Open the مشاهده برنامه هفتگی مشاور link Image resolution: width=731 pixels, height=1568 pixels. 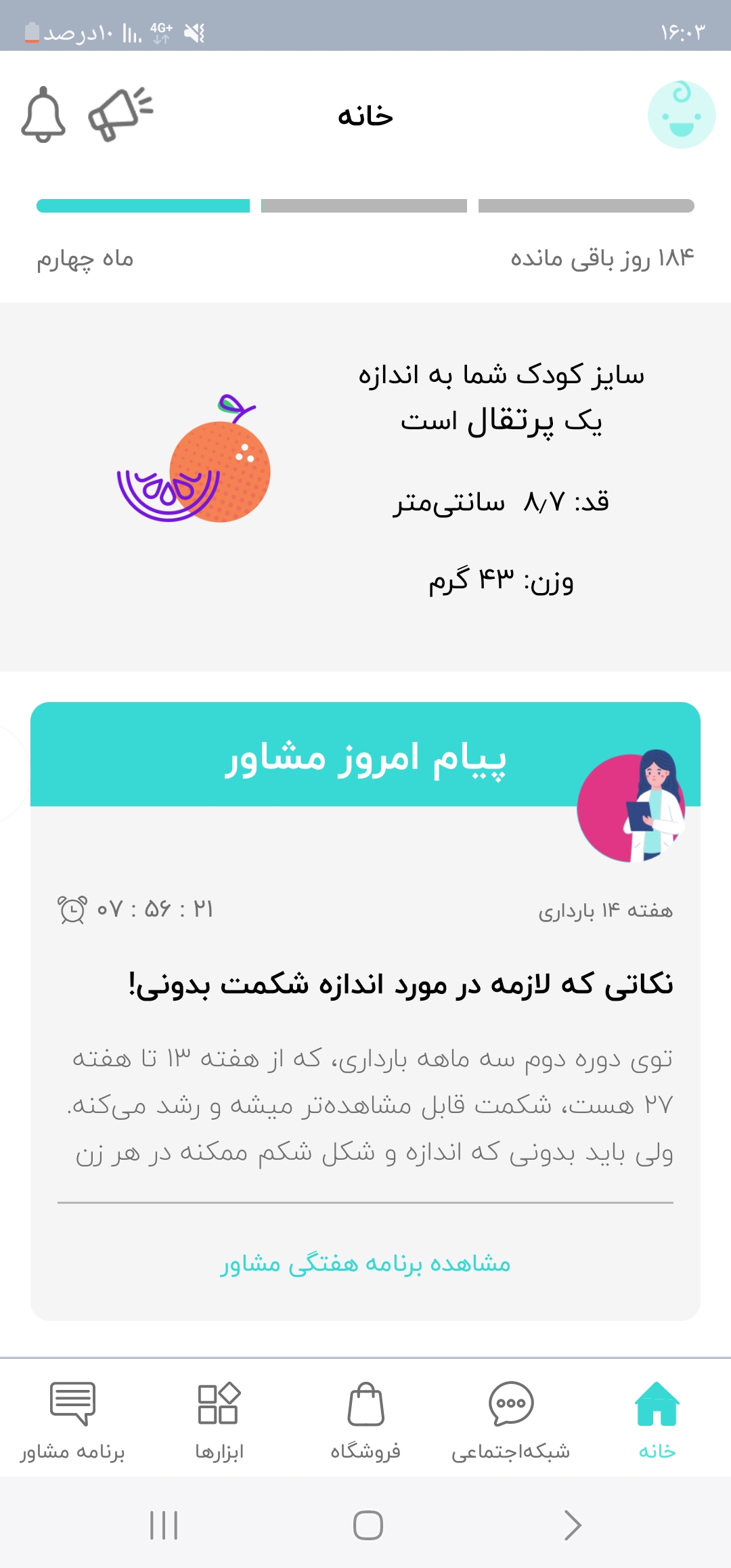pyautogui.click(x=365, y=1263)
